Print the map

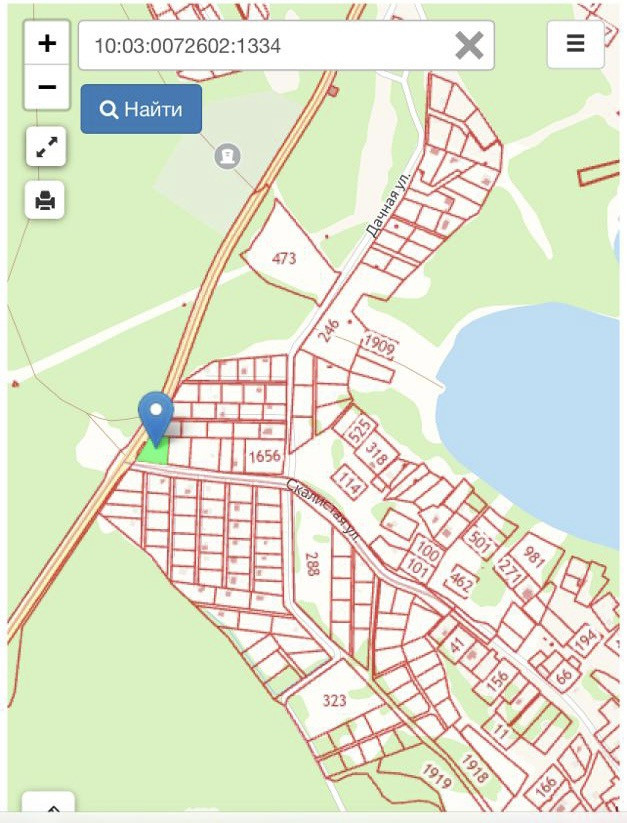coord(46,200)
